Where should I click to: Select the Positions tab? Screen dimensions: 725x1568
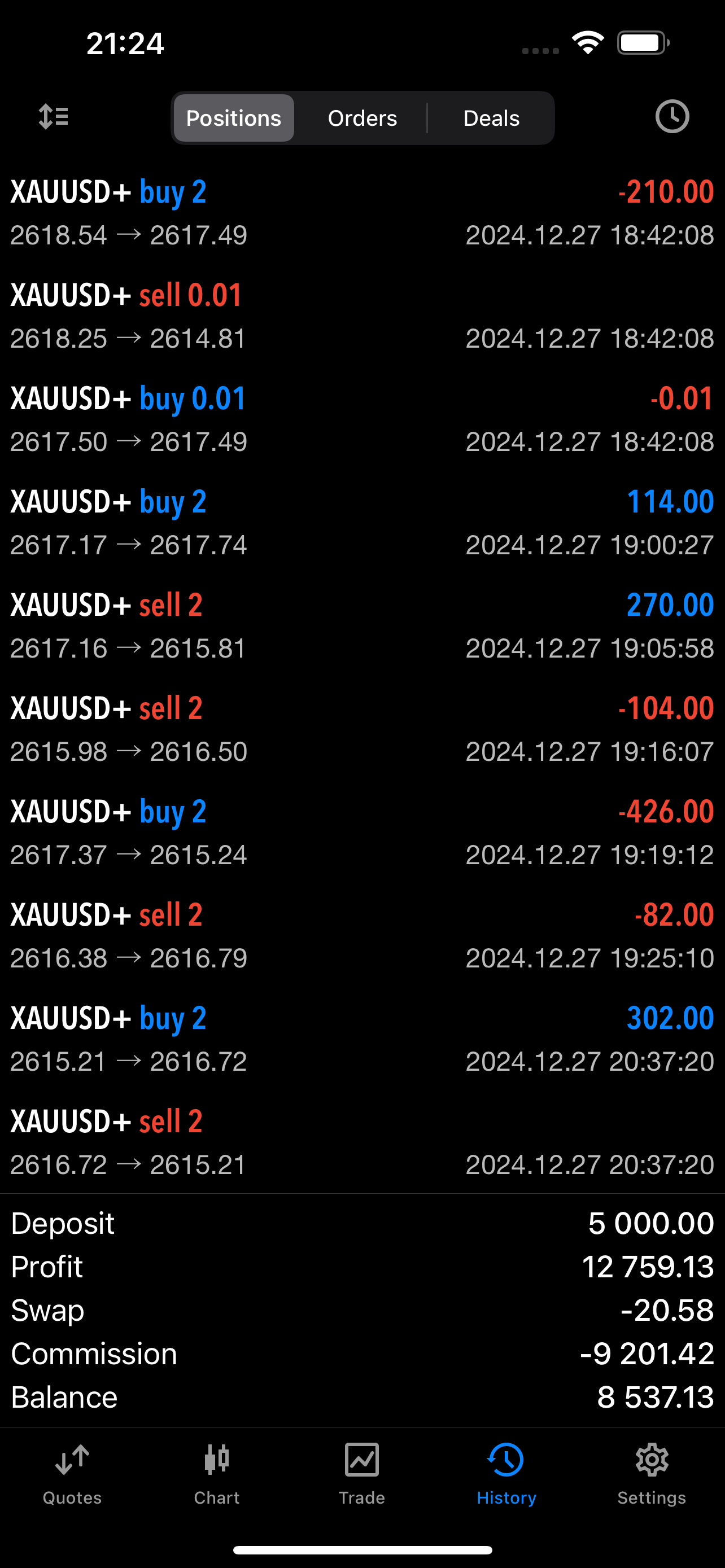click(233, 117)
